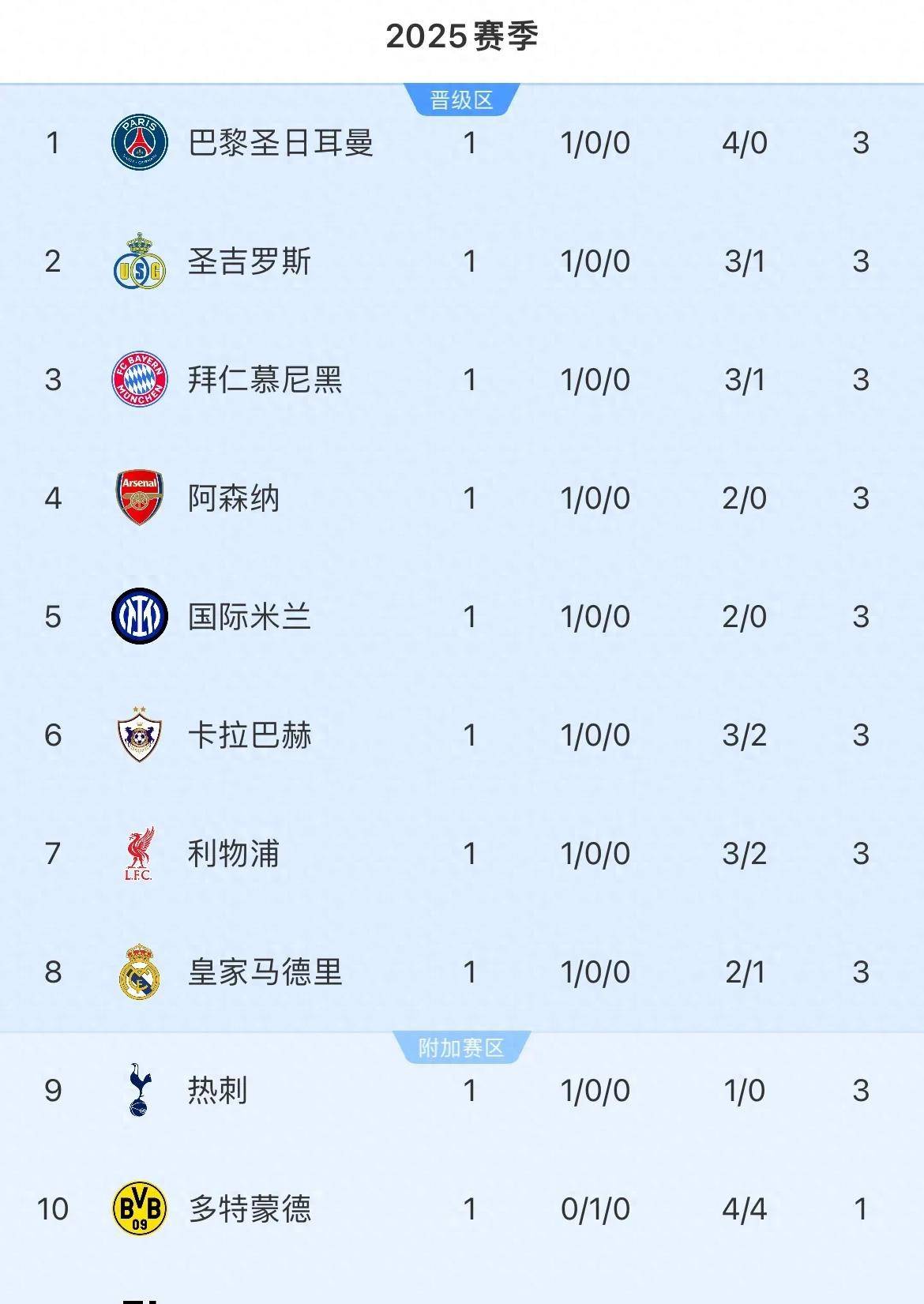Select the Inter Milan club badge
Viewport: 924px width, 1304px height.
(x=139, y=617)
